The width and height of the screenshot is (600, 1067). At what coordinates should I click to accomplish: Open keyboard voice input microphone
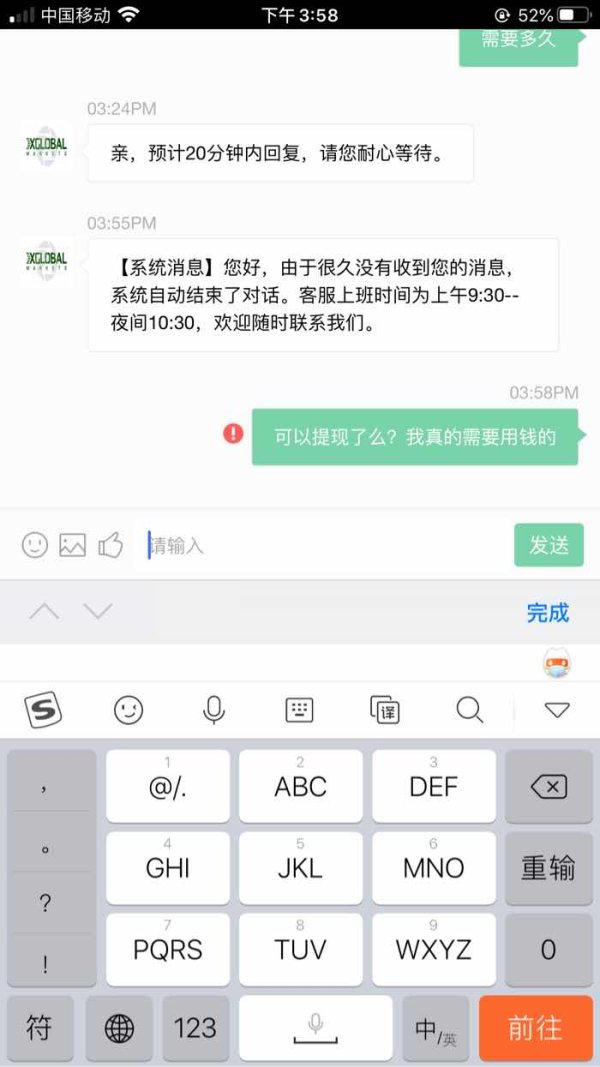tap(214, 710)
